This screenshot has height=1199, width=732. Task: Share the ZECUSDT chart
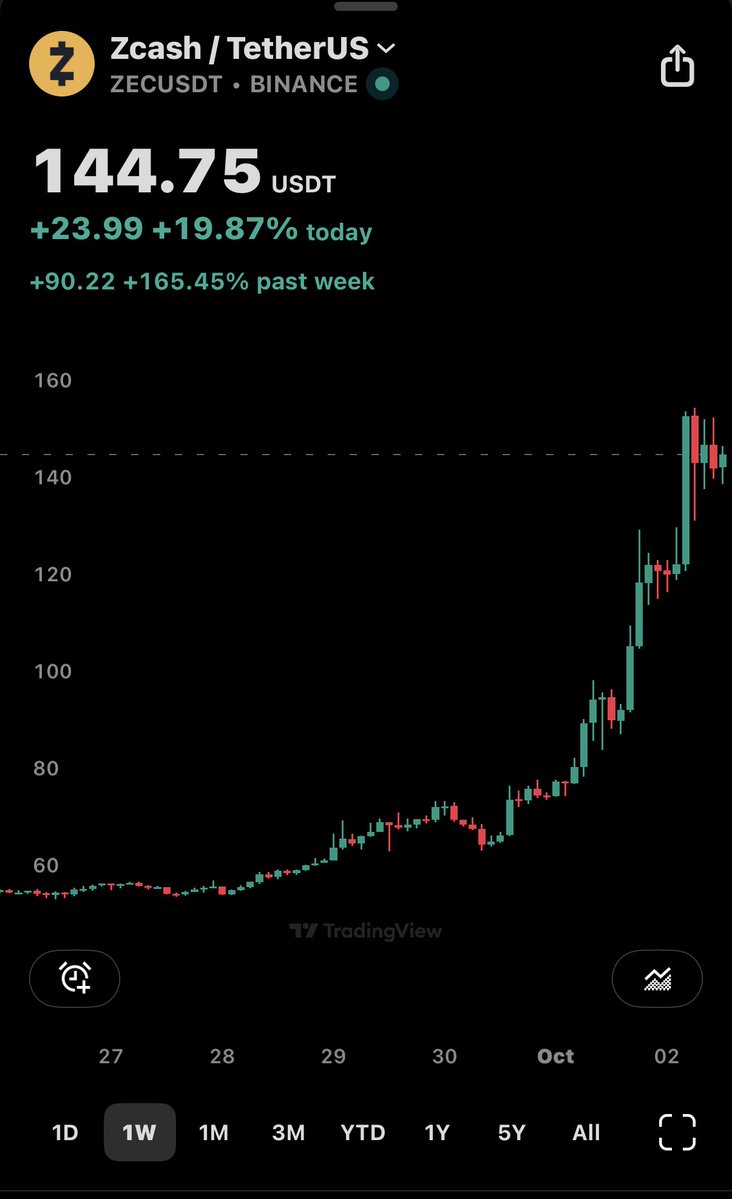coord(677,66)
